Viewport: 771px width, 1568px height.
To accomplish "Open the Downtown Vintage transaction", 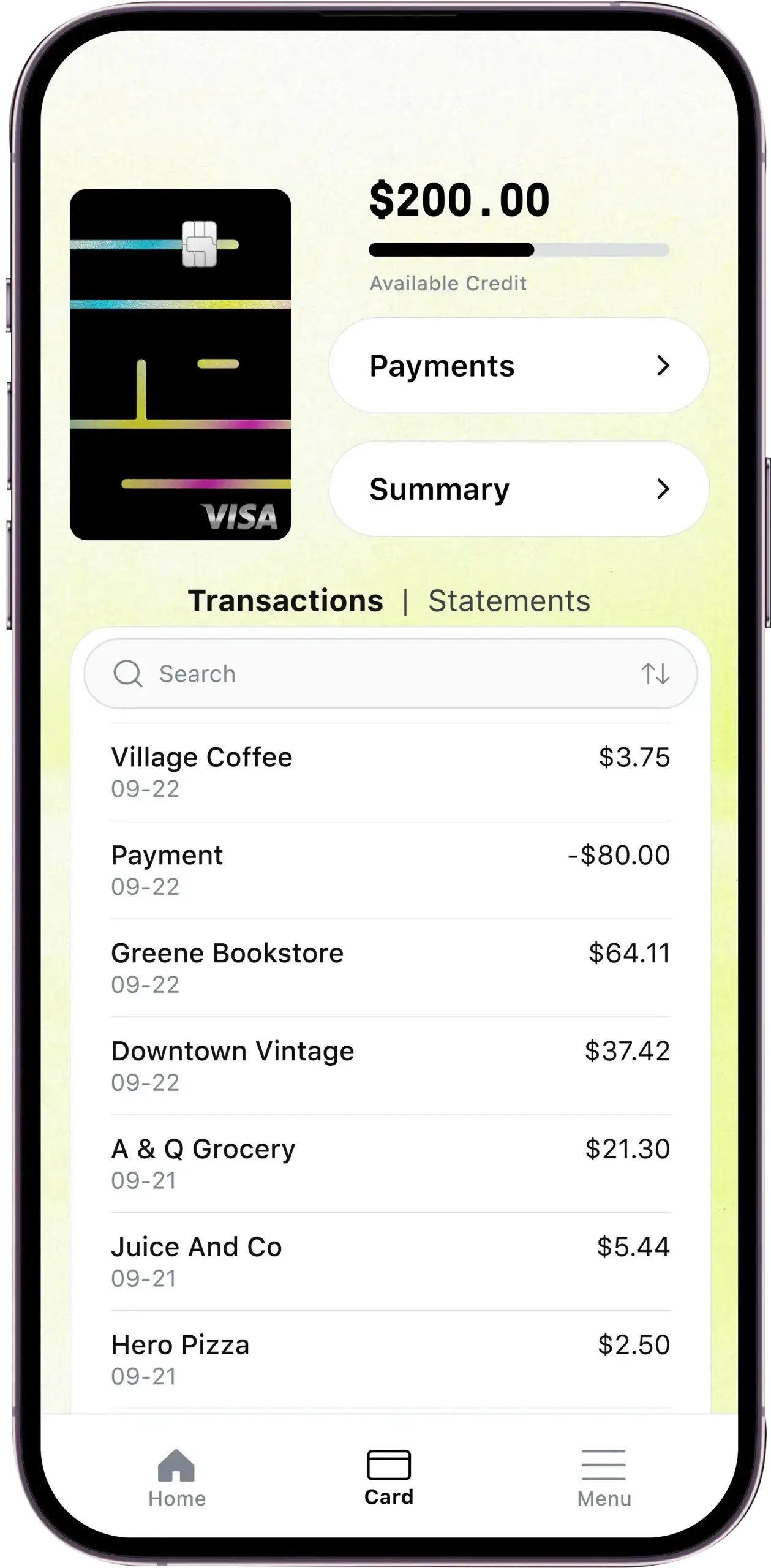I will pos(390,1065).
